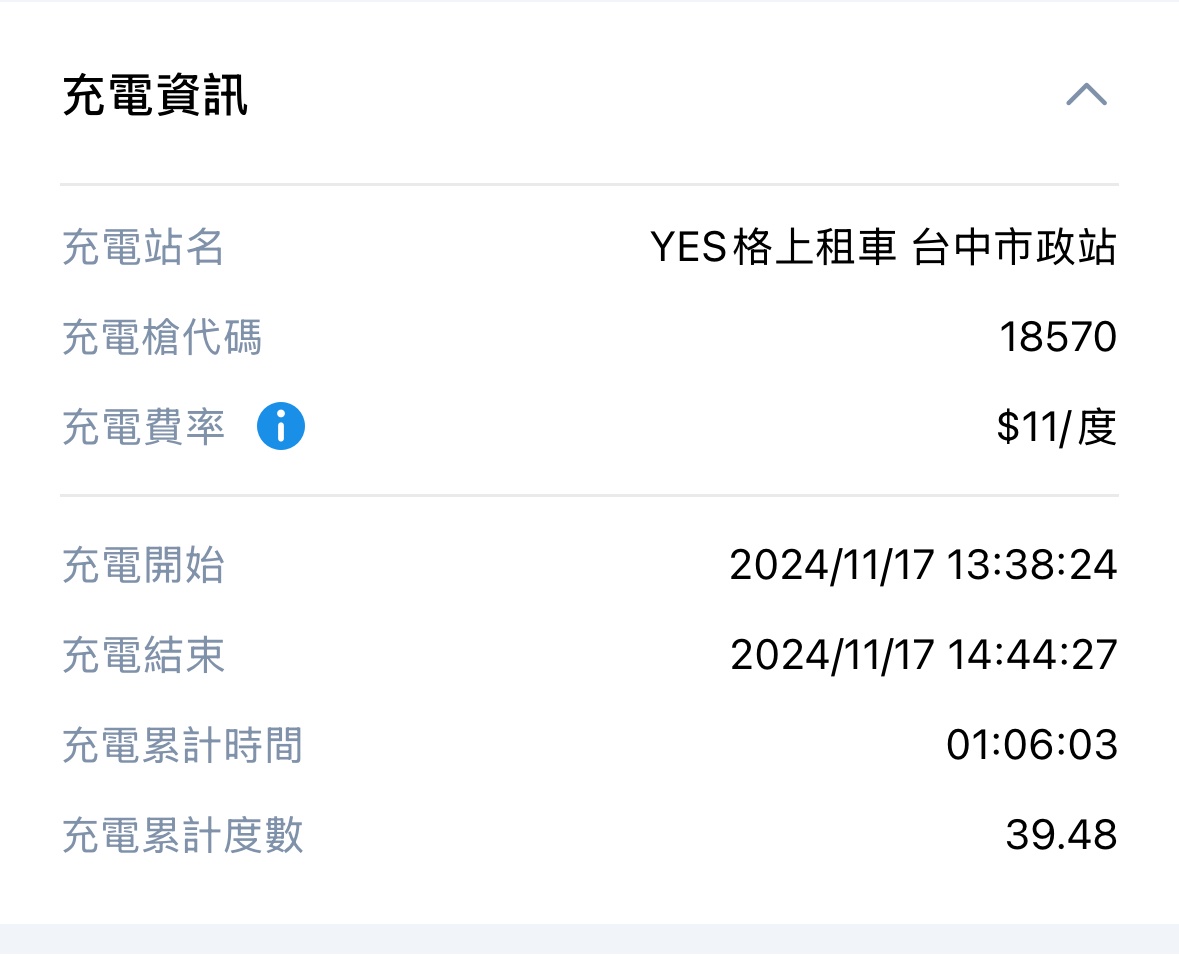Image resolution: width=1179 pixels, height=961 pixels.
Task: Collapse the 充電資訊 section
Action: pyautogui.click(x=1086, y=95)
